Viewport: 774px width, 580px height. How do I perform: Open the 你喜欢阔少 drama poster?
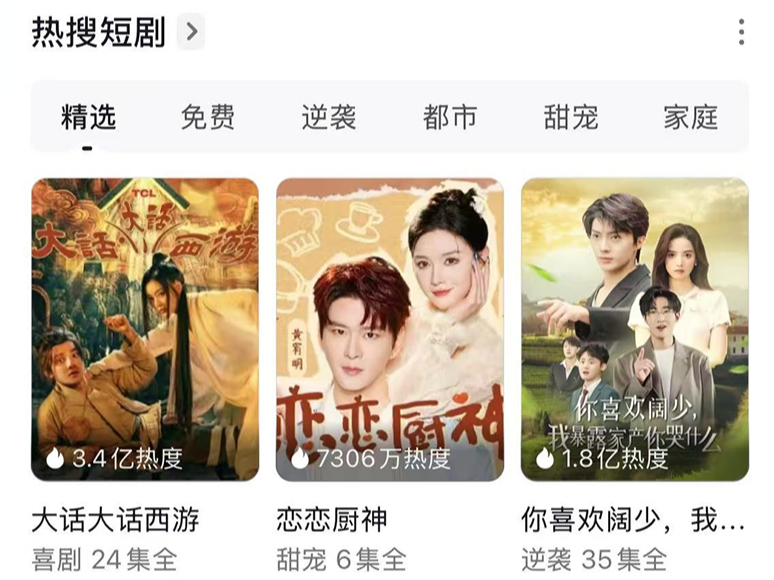click(x=635, y=330)
